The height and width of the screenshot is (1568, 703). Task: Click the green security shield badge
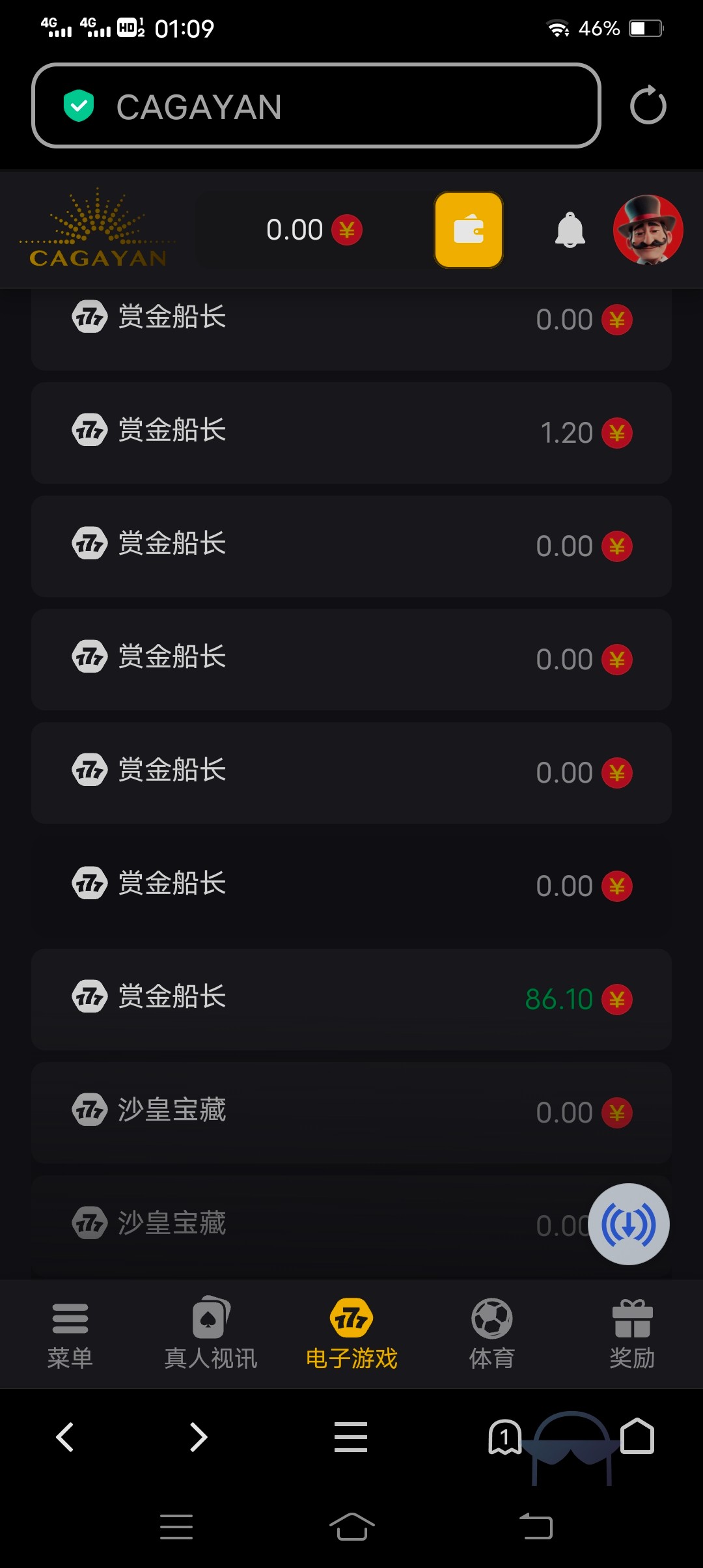click(x=79, y=106)
